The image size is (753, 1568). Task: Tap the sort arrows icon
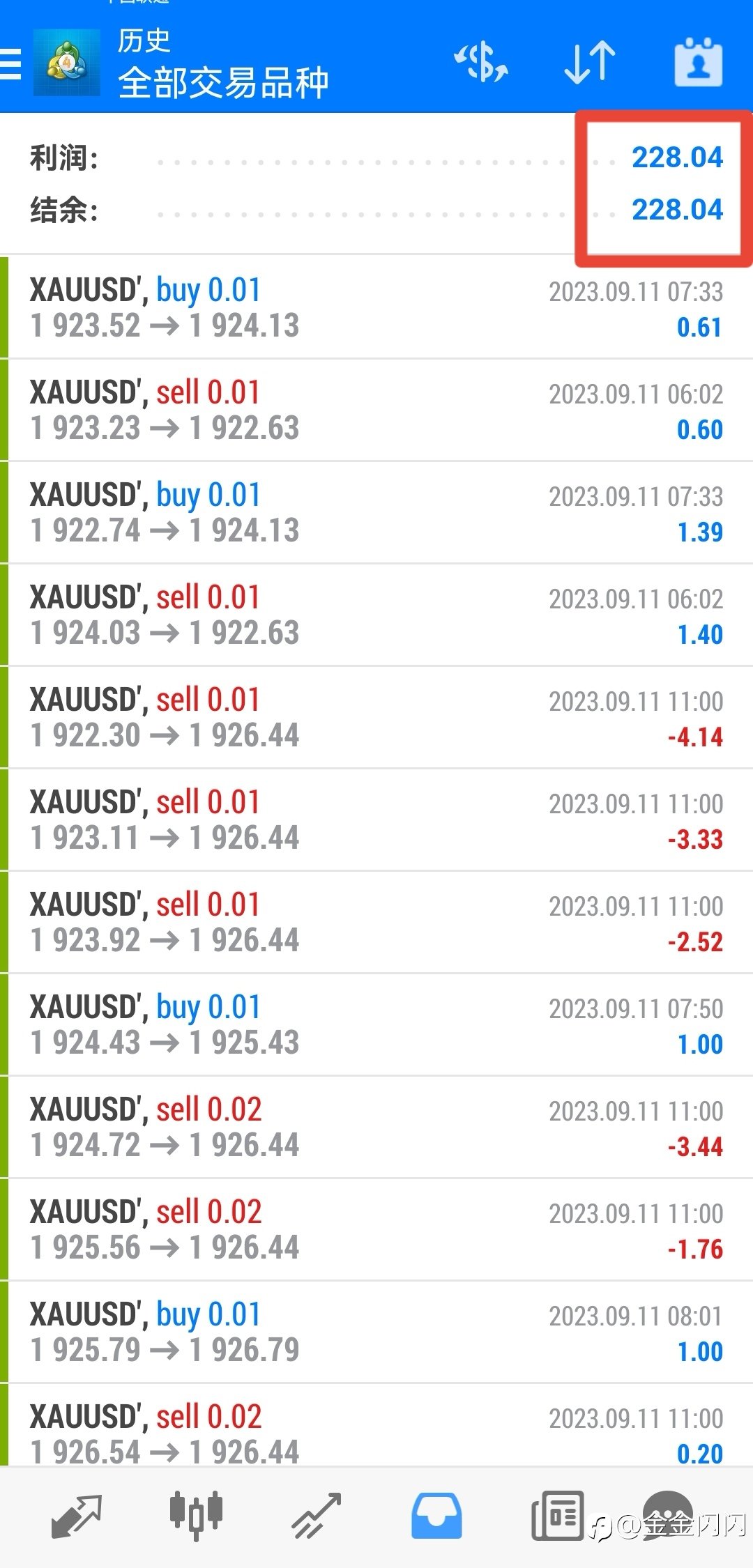590,63
